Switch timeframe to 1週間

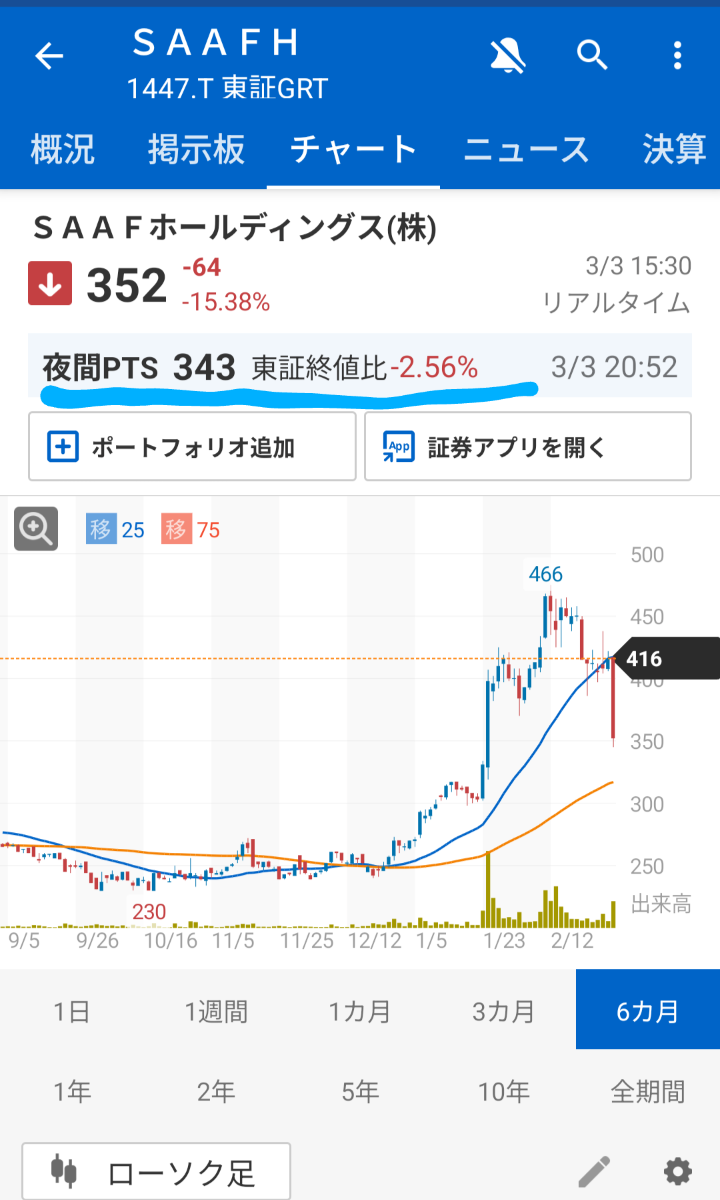tap(216, 1010)
